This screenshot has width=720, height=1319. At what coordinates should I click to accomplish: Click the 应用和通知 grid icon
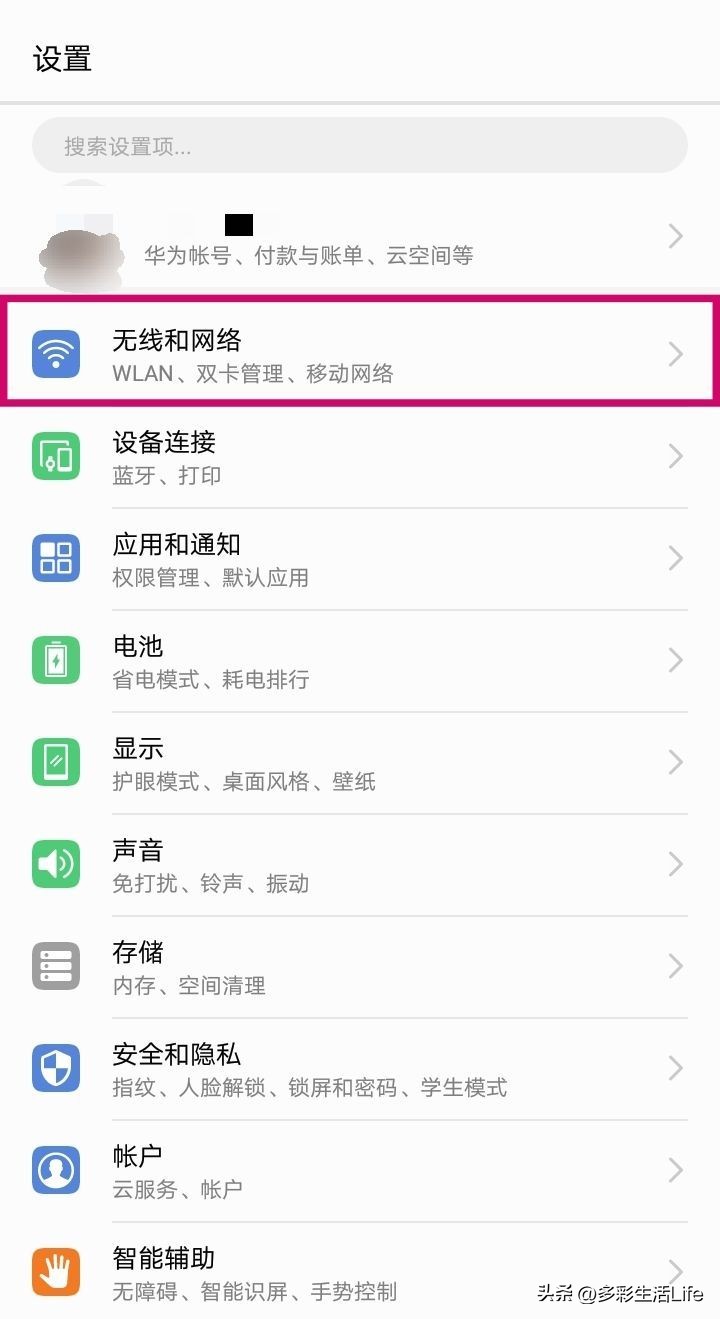pyautogui.click(x=56, y=557)
